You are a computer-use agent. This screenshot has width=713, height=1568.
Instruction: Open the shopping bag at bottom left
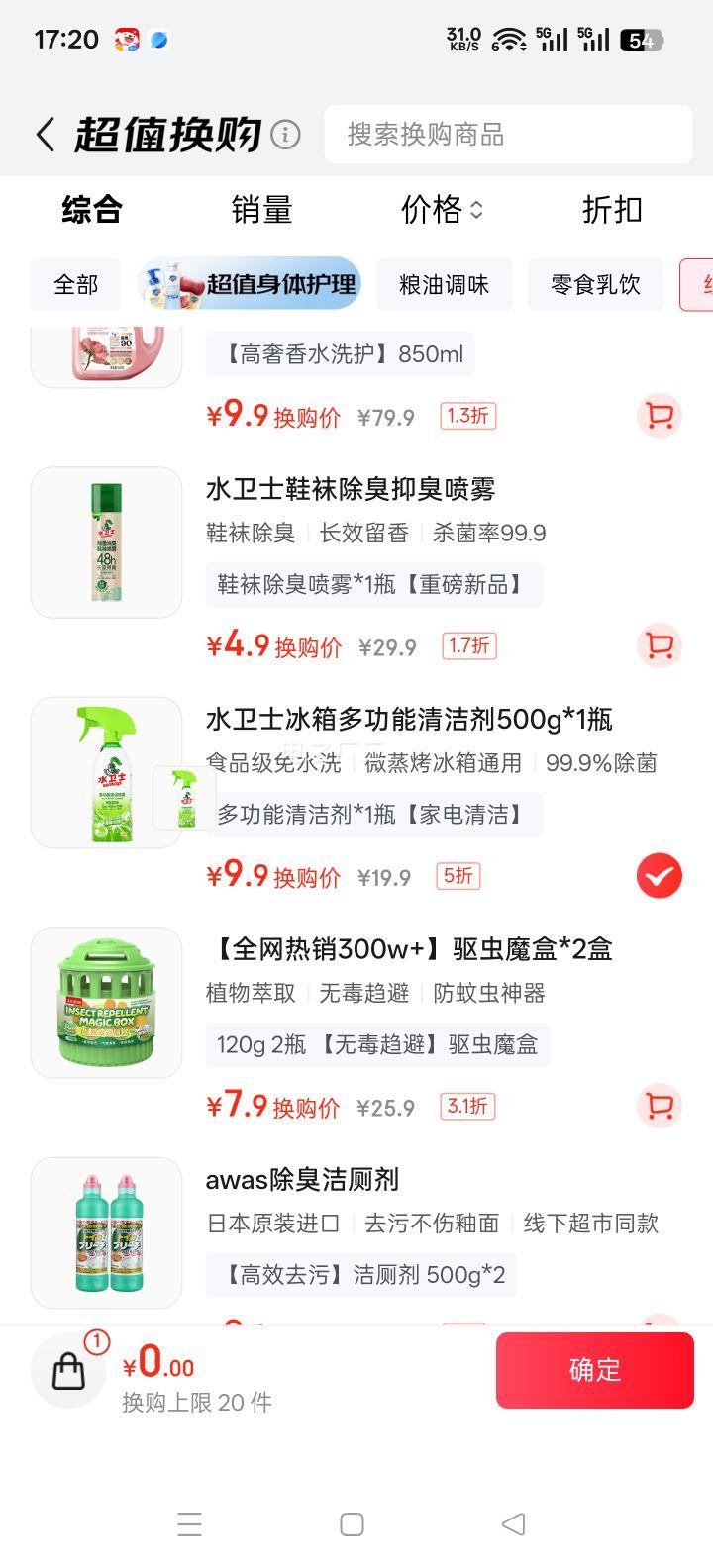pos(67,1370)
